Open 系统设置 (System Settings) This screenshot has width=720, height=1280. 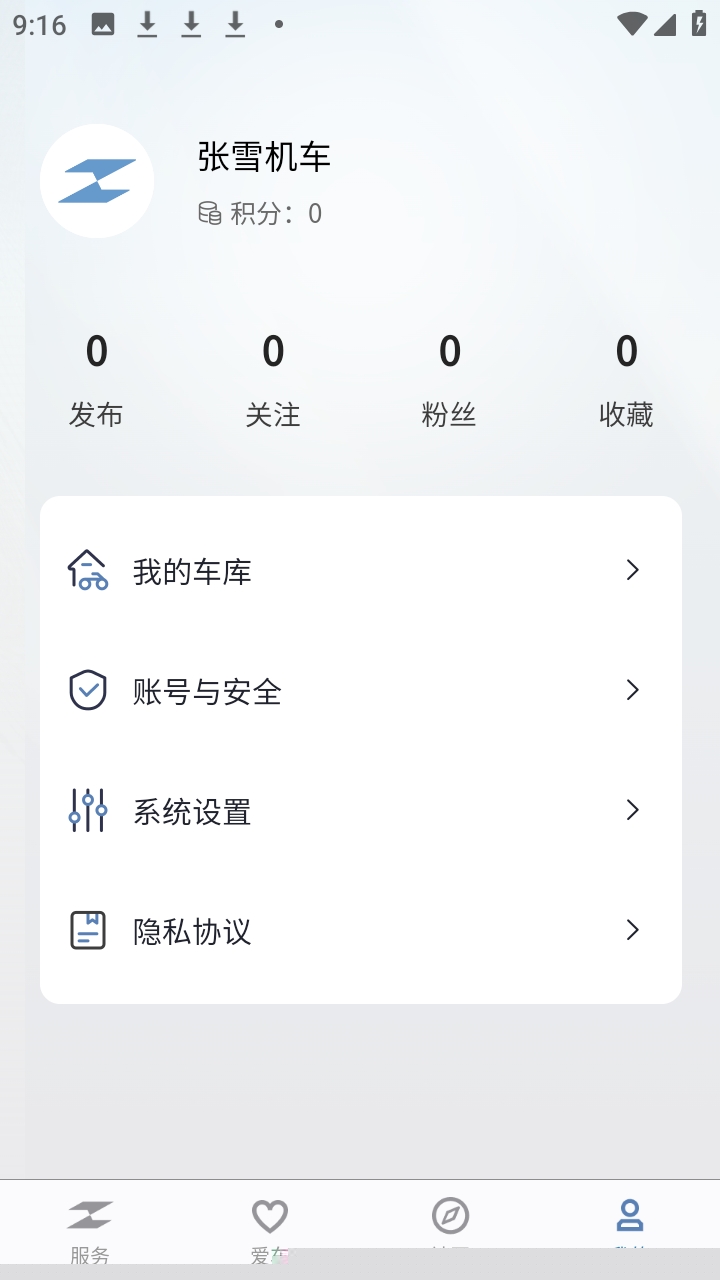pyautogui.click(x=360, y=811)
